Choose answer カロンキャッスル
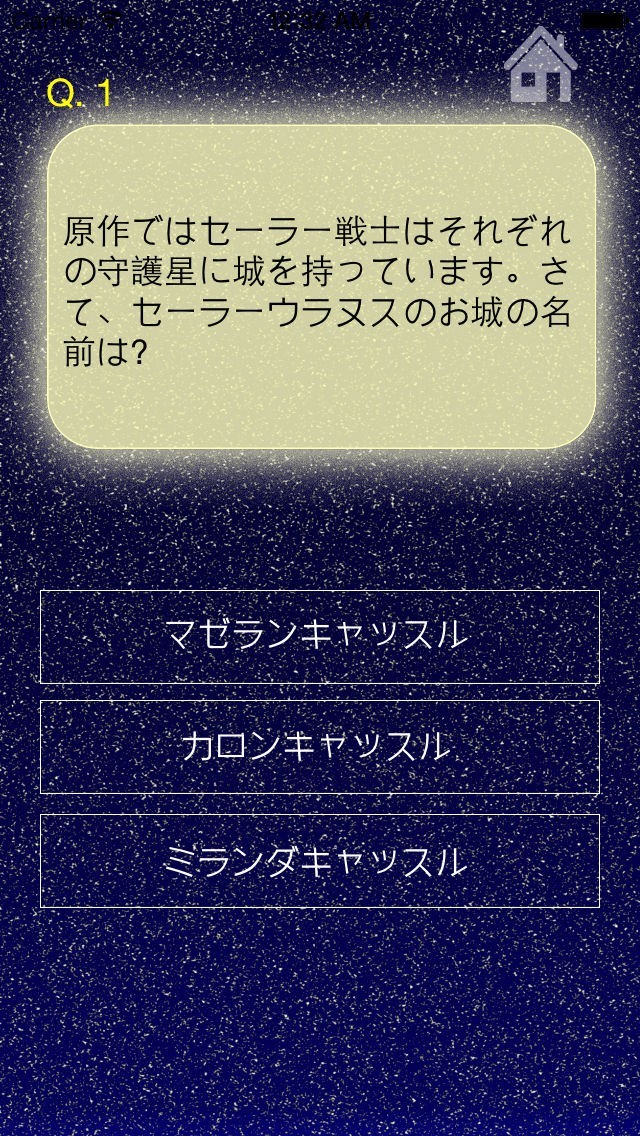Viewport: 640px width, 1136px height. [320, 747]
